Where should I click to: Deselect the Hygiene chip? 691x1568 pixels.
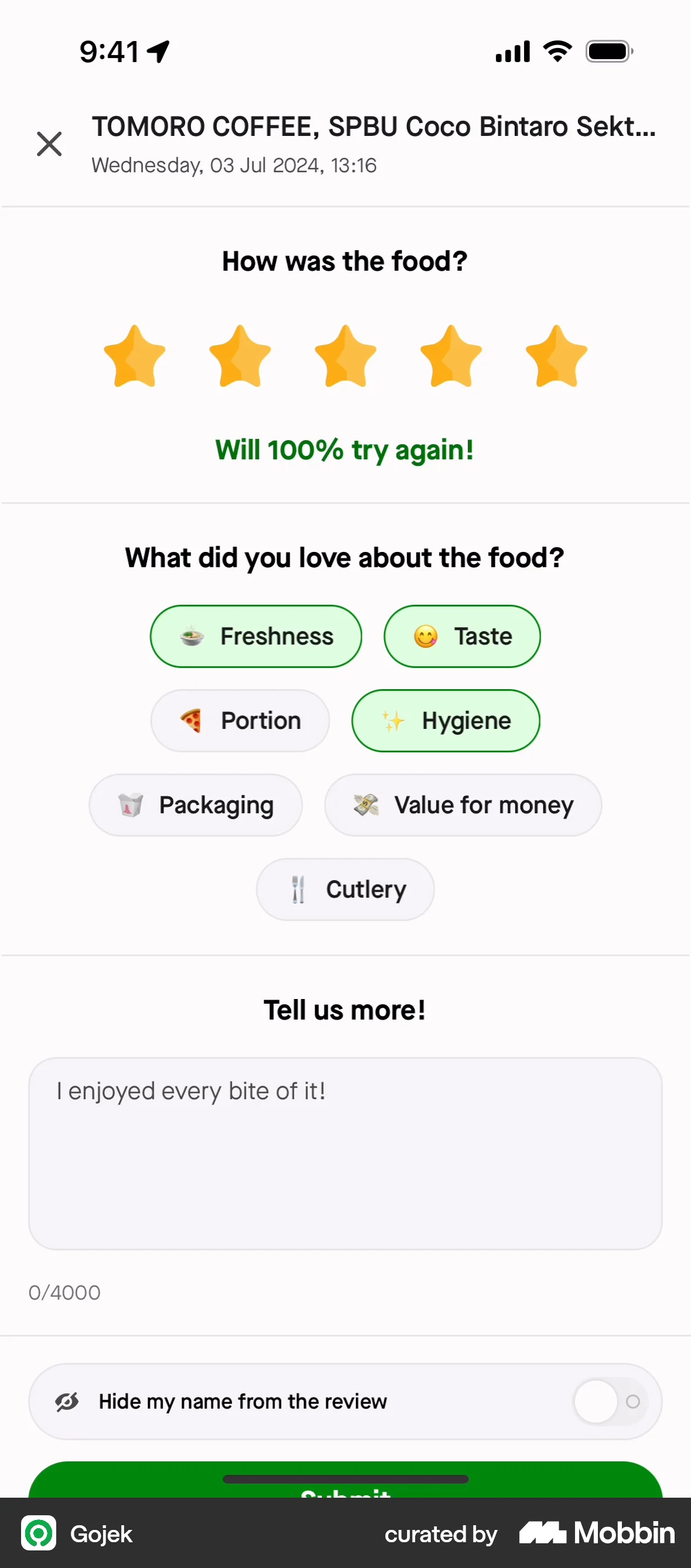click(446, 720)
